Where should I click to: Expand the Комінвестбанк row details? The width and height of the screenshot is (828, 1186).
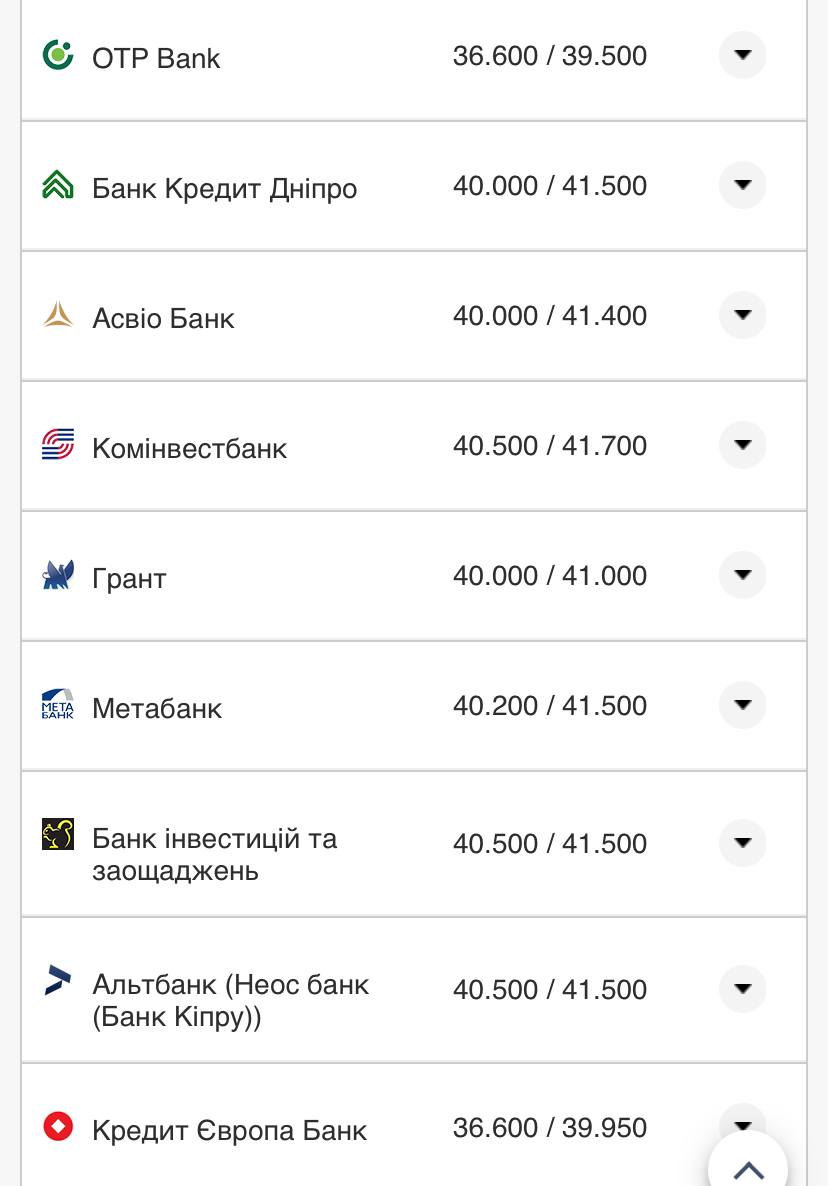(x=742, y=444)
